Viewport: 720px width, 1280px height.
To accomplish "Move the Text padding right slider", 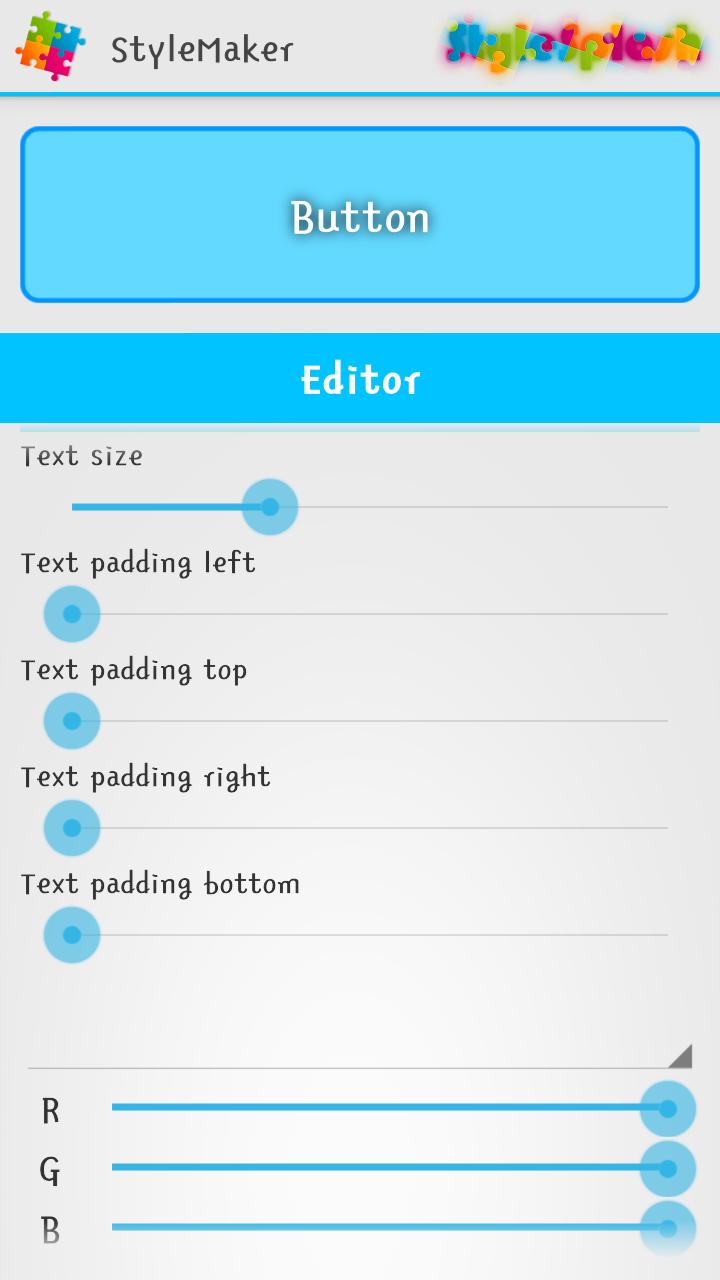I will coord(70,827).
